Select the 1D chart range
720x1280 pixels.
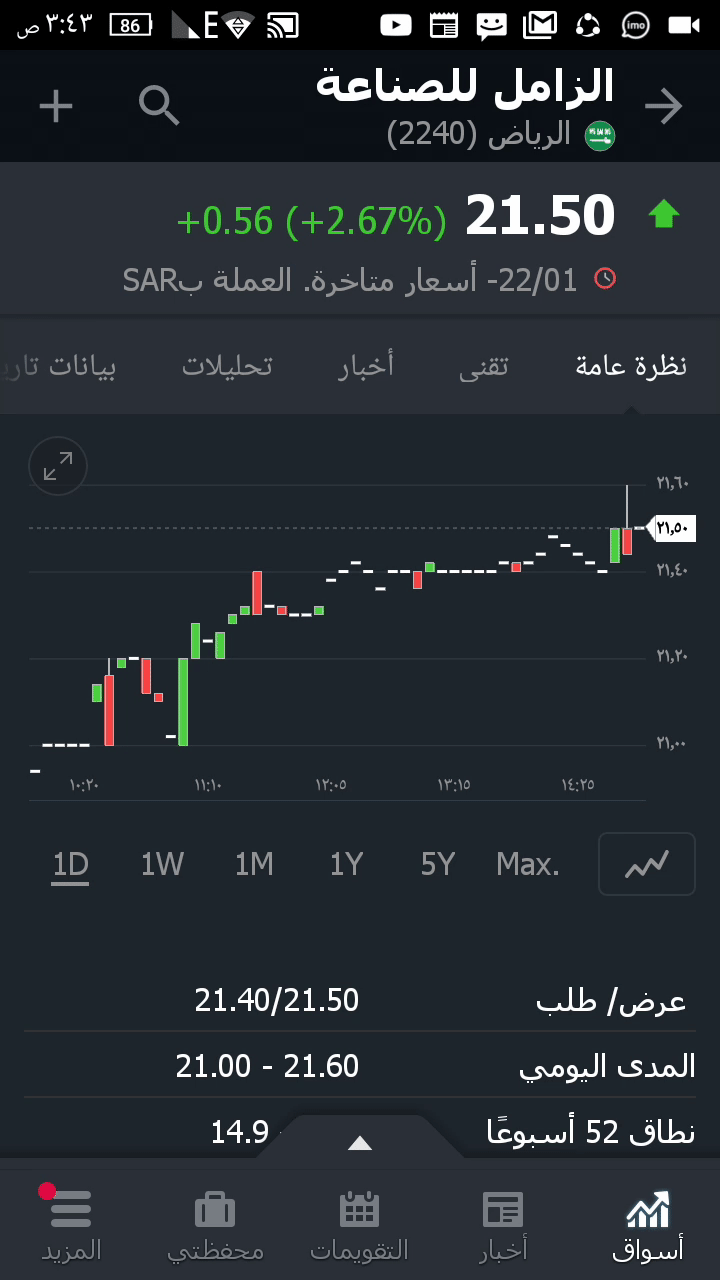click(x=71, y=864)
